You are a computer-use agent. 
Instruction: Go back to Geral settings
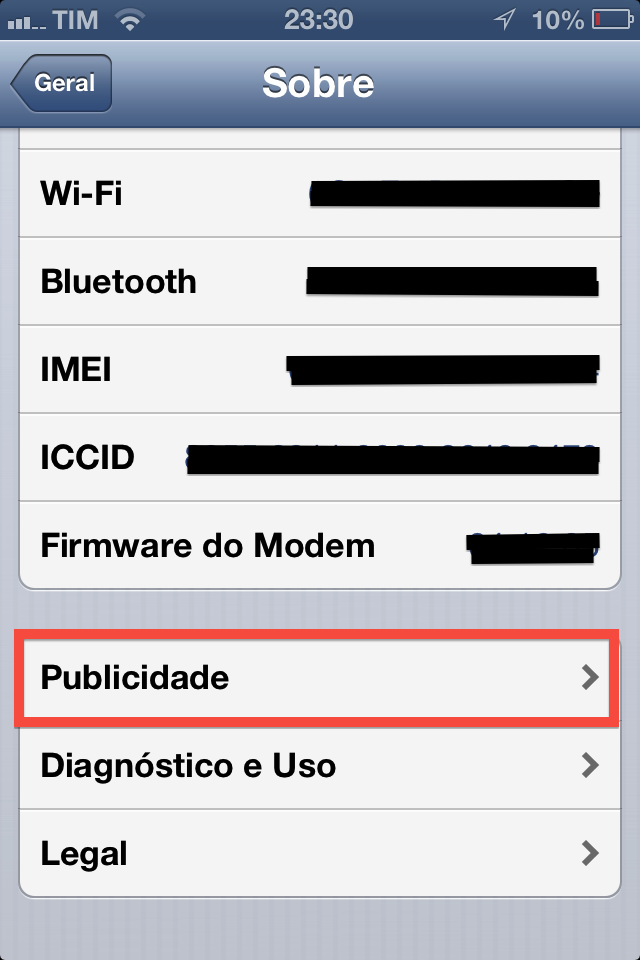62,84
